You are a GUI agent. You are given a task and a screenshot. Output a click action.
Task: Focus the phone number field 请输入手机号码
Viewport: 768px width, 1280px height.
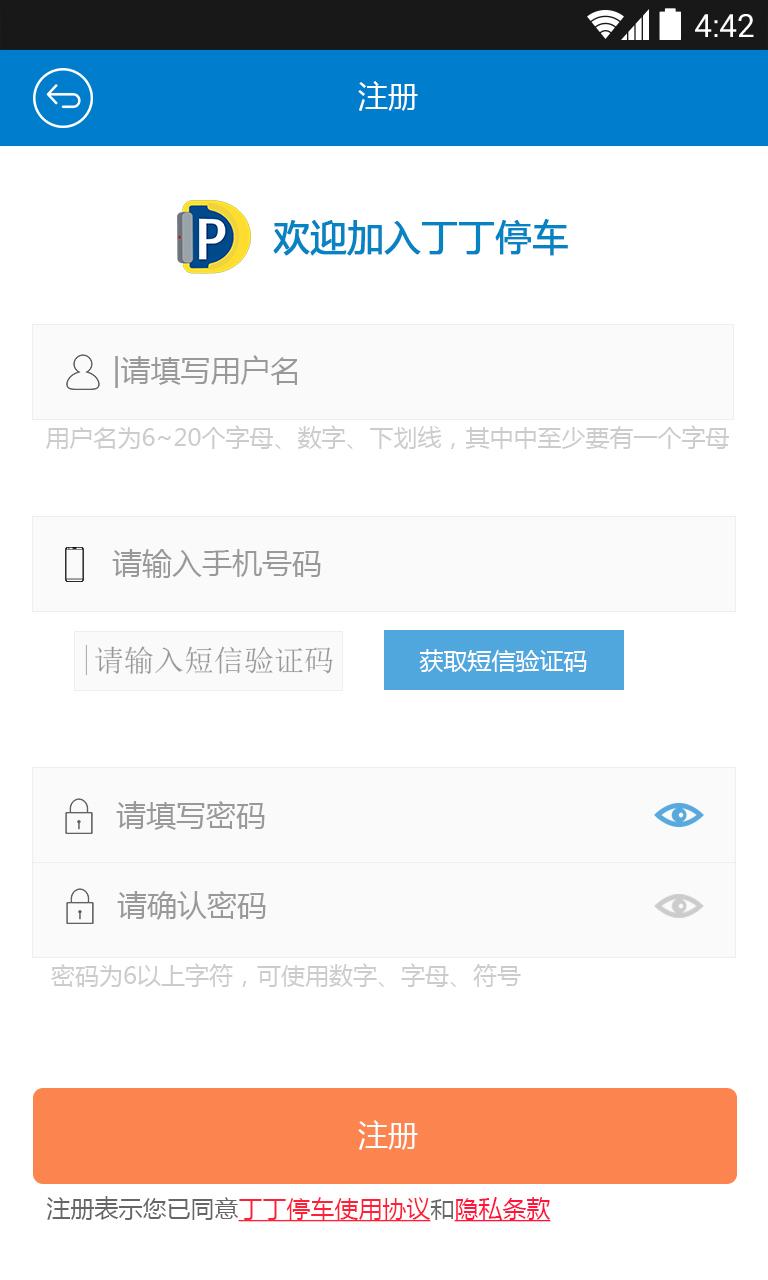pos(384,564)
